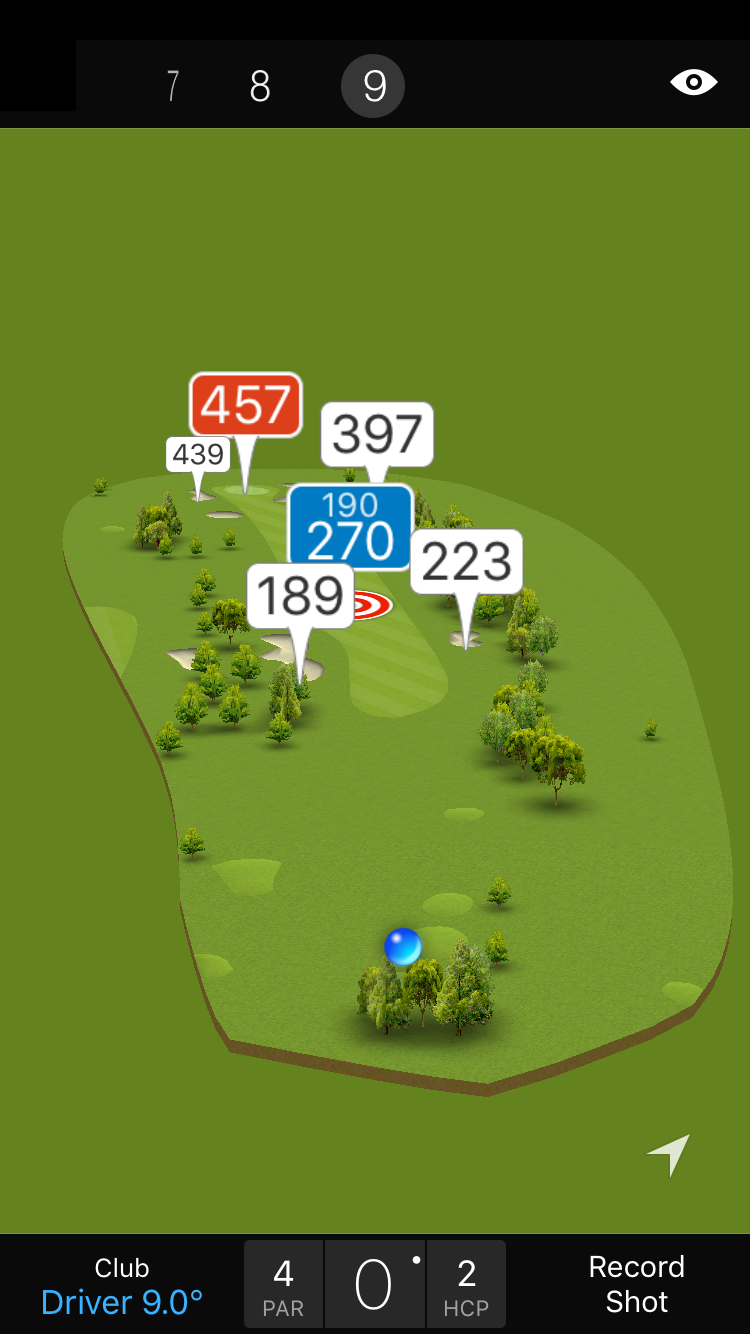Image resolution: width=750 pixels, height=1334 pixels.
Task: Toggle the eye view mode icon
Action: 693,82
